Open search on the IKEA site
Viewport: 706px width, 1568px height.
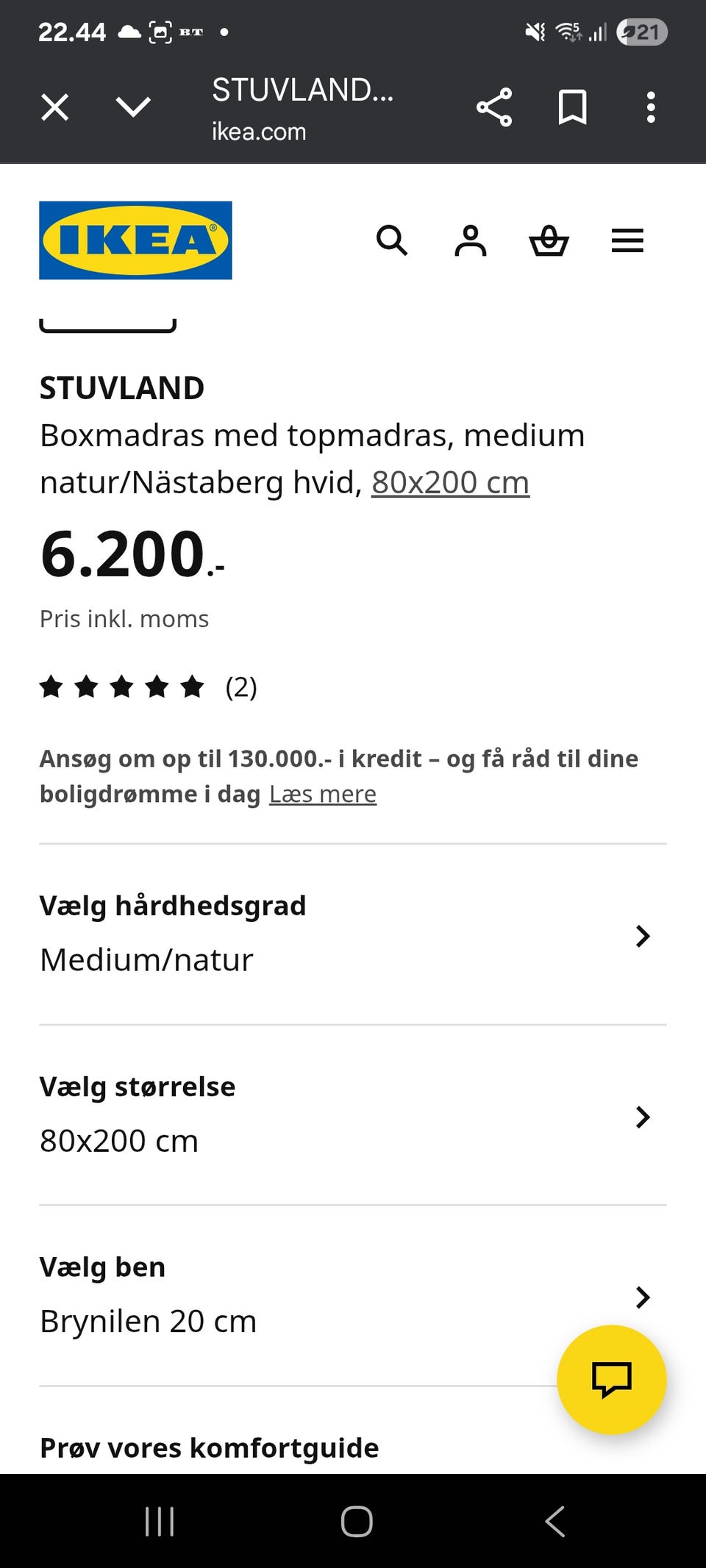click(393, 240)
